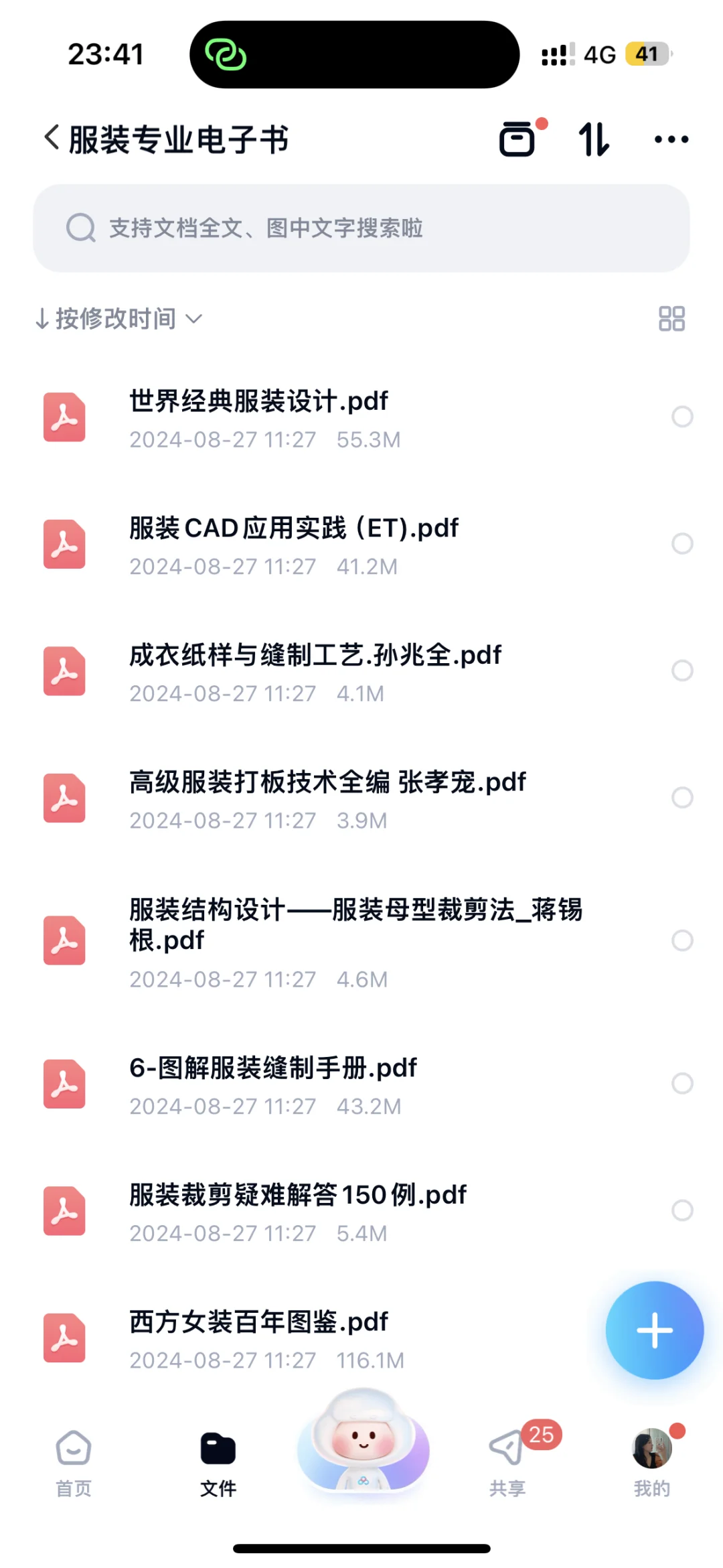723x1568 pixels.
Task: Select the checkbox for 服装CAD应用实践 (ET).pdf
Action: click(x=682, y=544)
